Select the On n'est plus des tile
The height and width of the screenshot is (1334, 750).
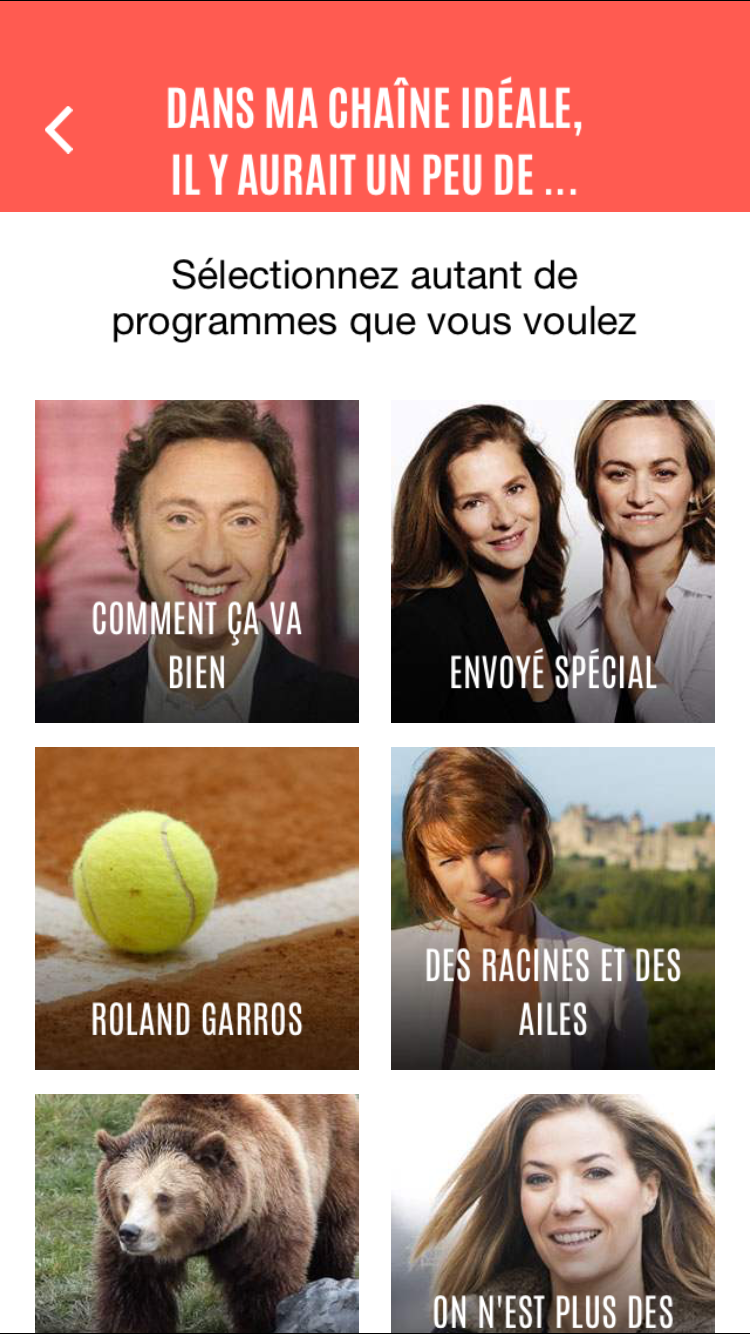(553, 1213)
